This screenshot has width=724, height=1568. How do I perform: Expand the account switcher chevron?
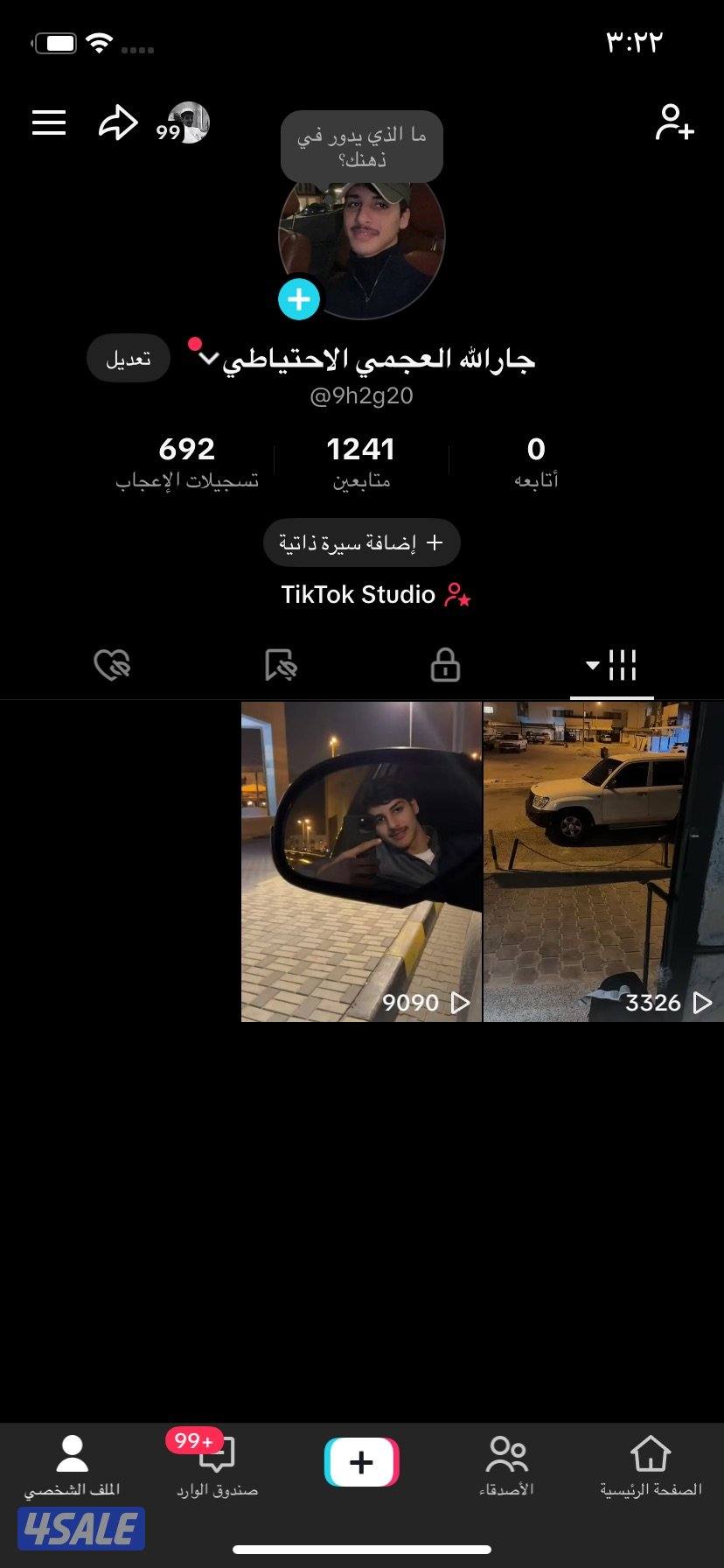[x=208, y=359]
